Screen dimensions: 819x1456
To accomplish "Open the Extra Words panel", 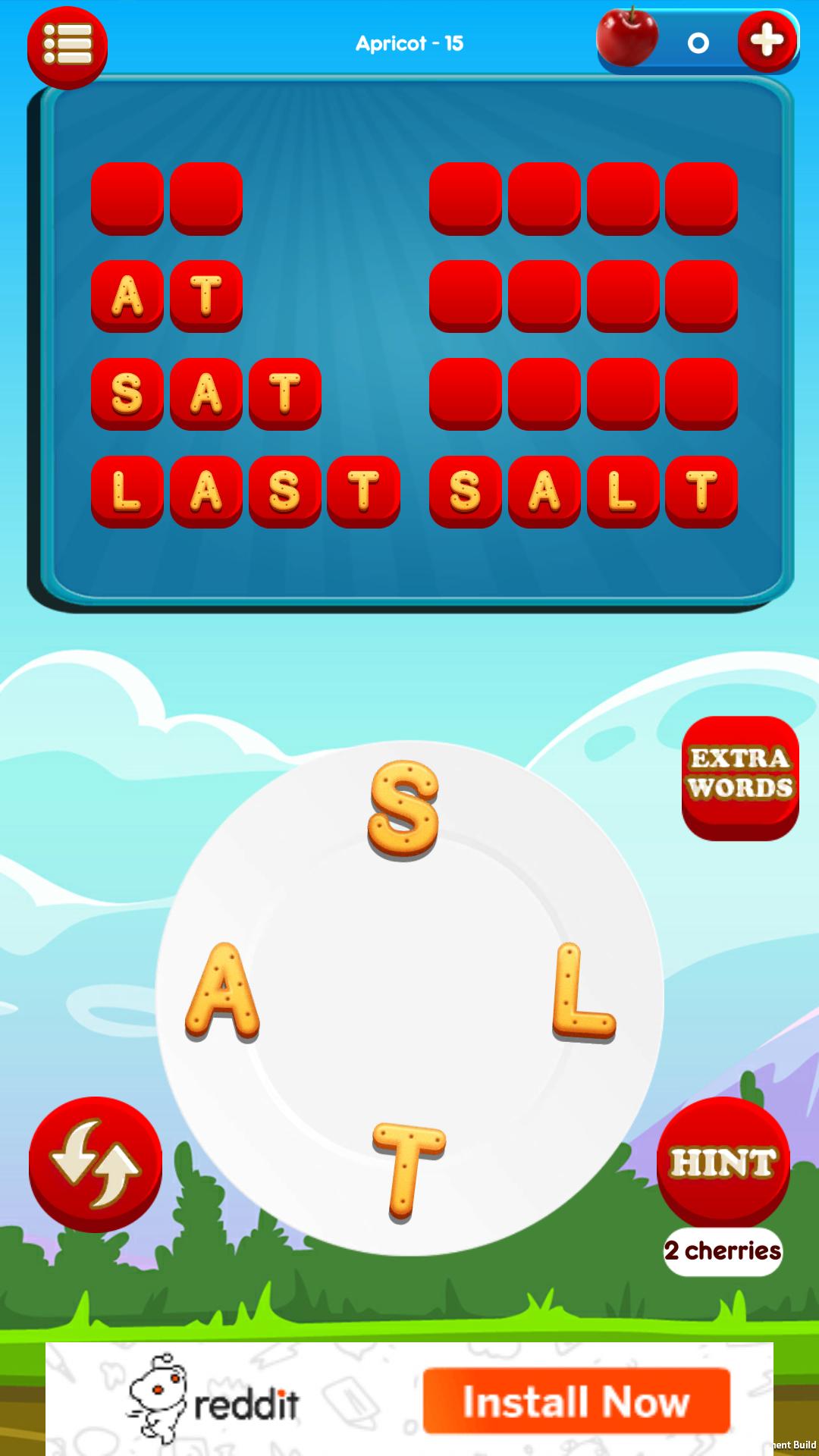I will (x=740, y=776).
